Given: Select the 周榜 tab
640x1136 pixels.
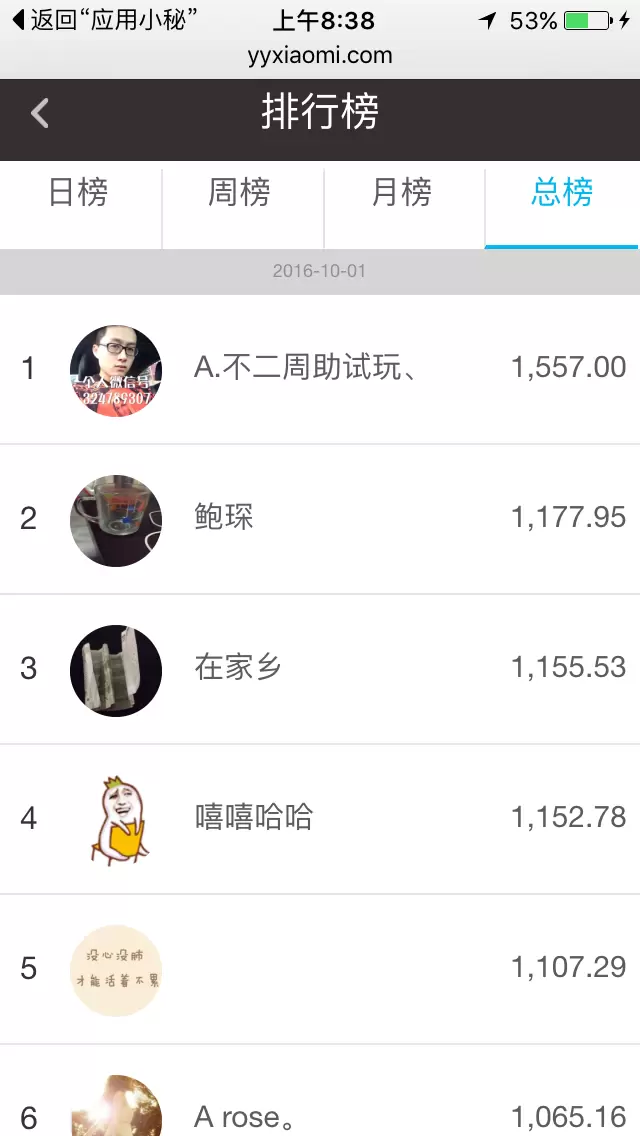Looking at the screenshot, I should [240, 192].
